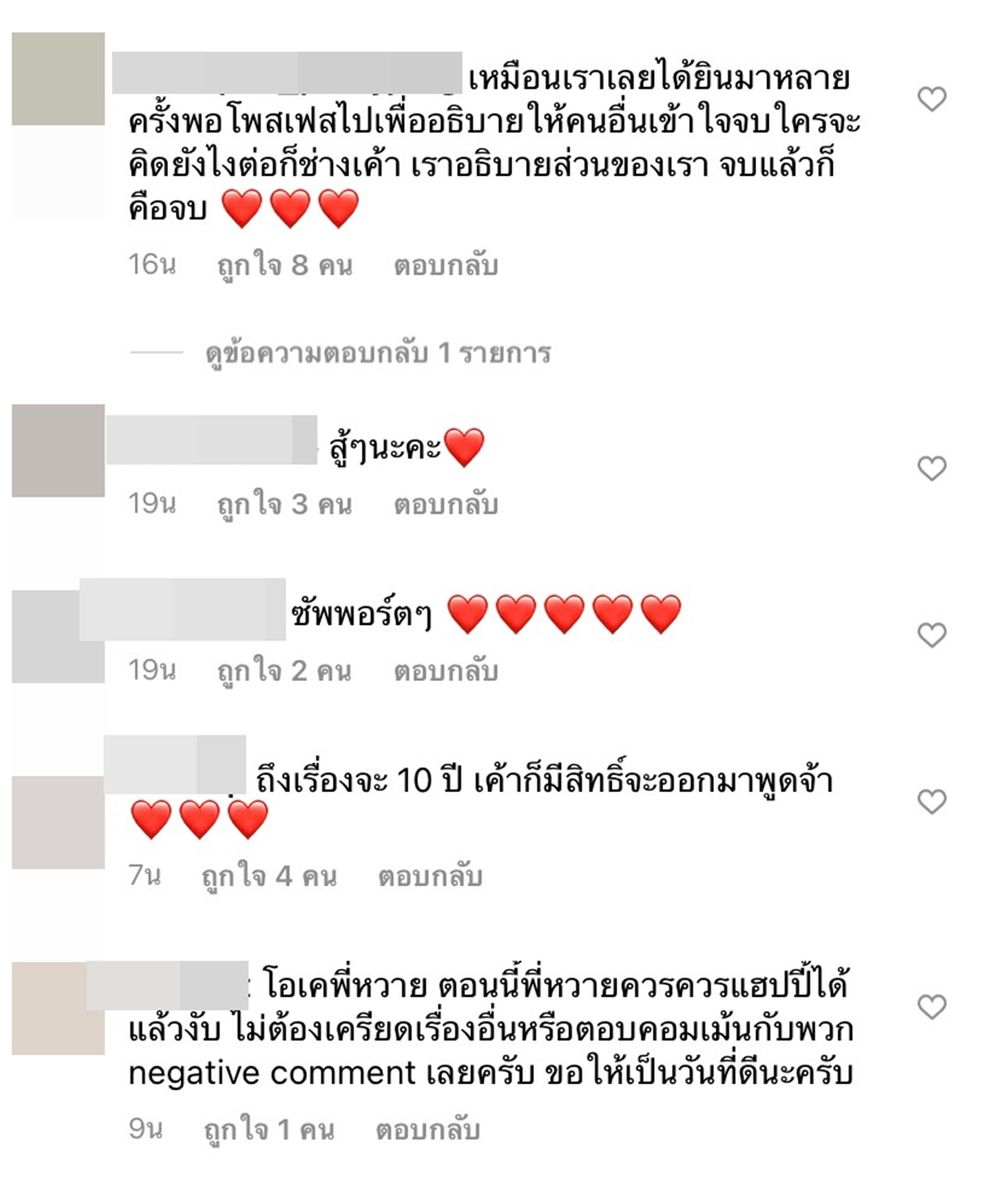The height and width of the screenshot is (1182, 1000).
Task: Expand 'ดูข้อความตอบกลับ 1 รายการ' replies
Action: coord(378,354)
